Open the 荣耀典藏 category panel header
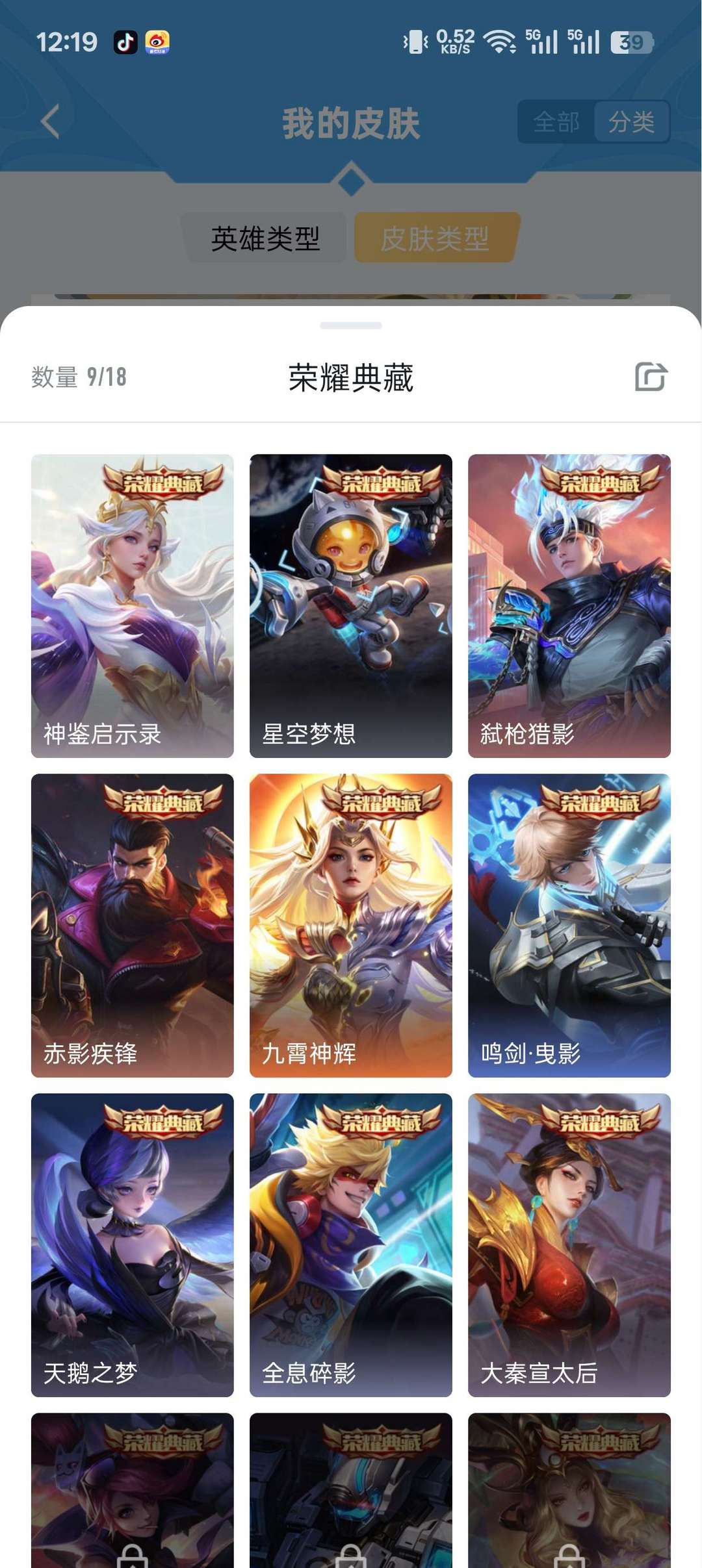The width and height of the screenshot is (702, 1568). 351,375
